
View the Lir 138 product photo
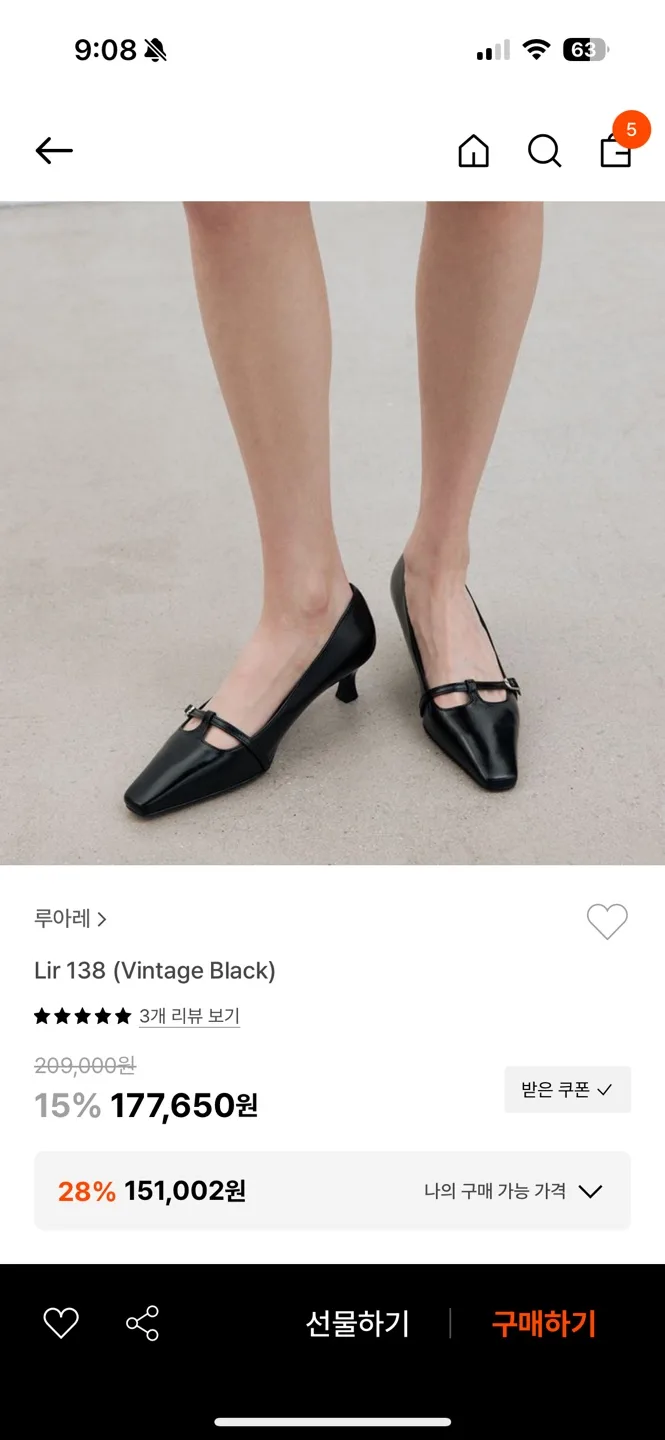(332, 532)
